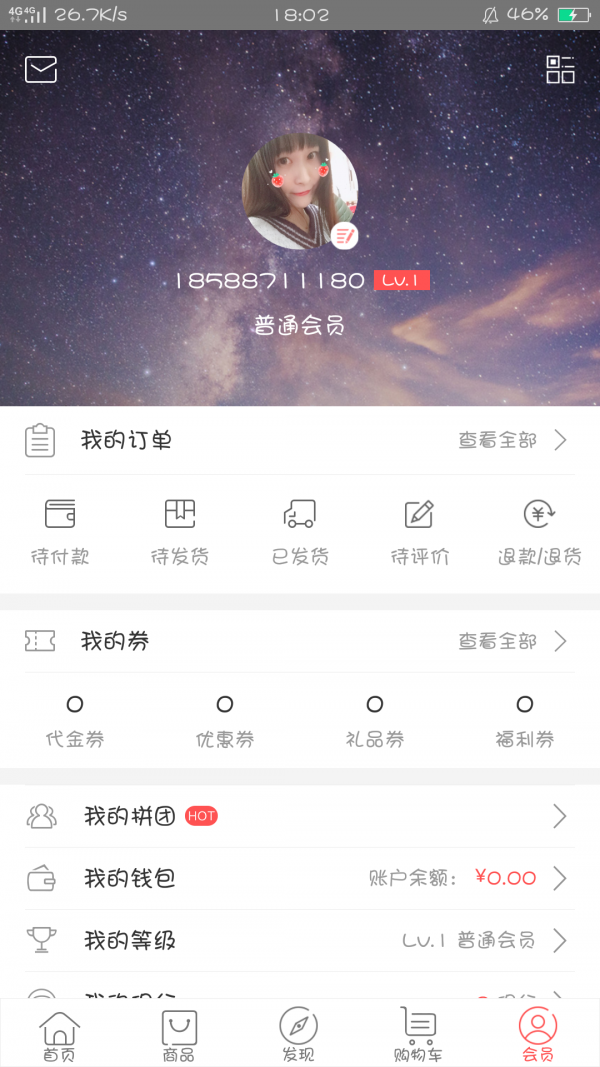Show 已发货 orders
Screen dimensions: 600x1067
(300, 533)
